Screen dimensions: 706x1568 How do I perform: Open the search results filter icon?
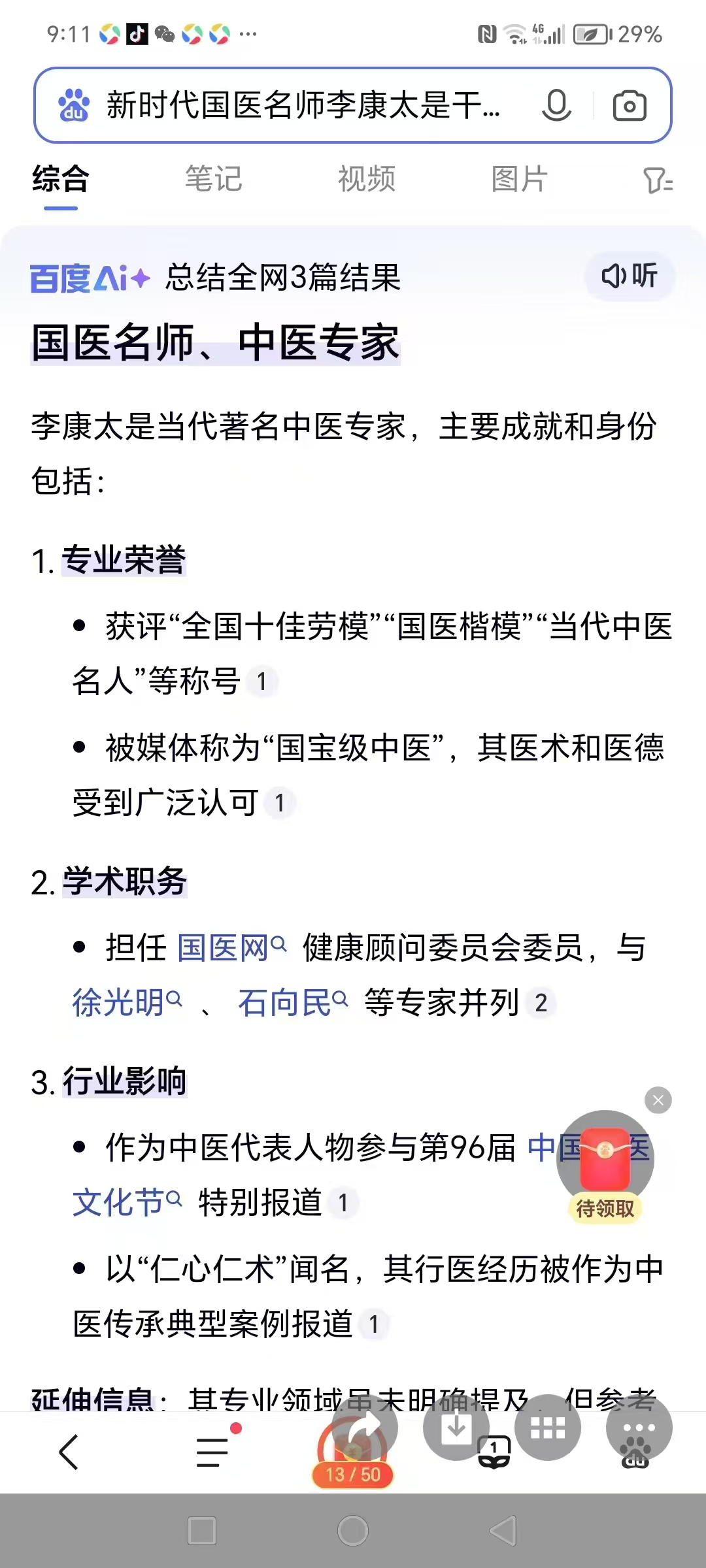pos(658,180)
